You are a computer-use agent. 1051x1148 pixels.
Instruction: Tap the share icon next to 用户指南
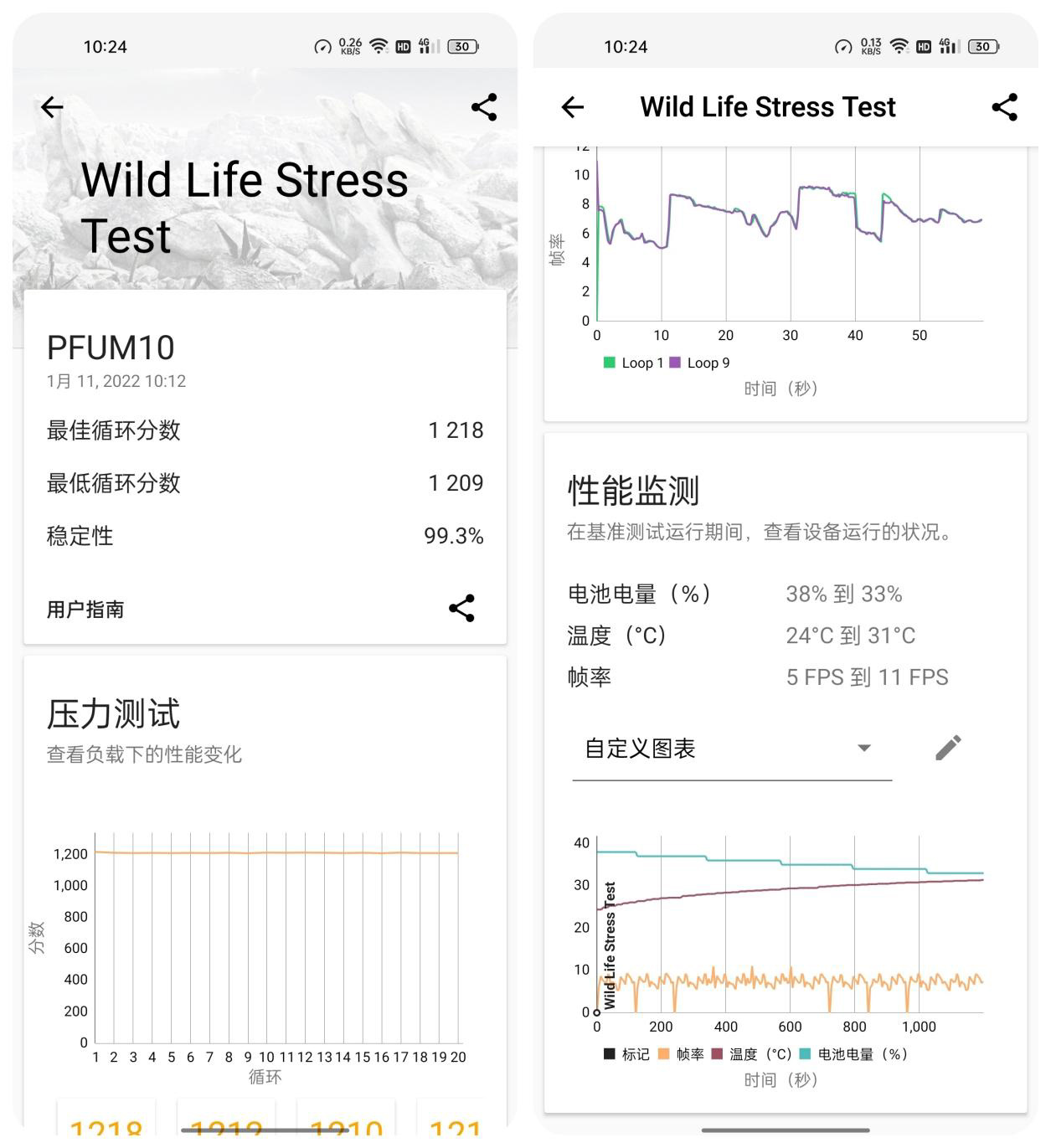[463, 609]
